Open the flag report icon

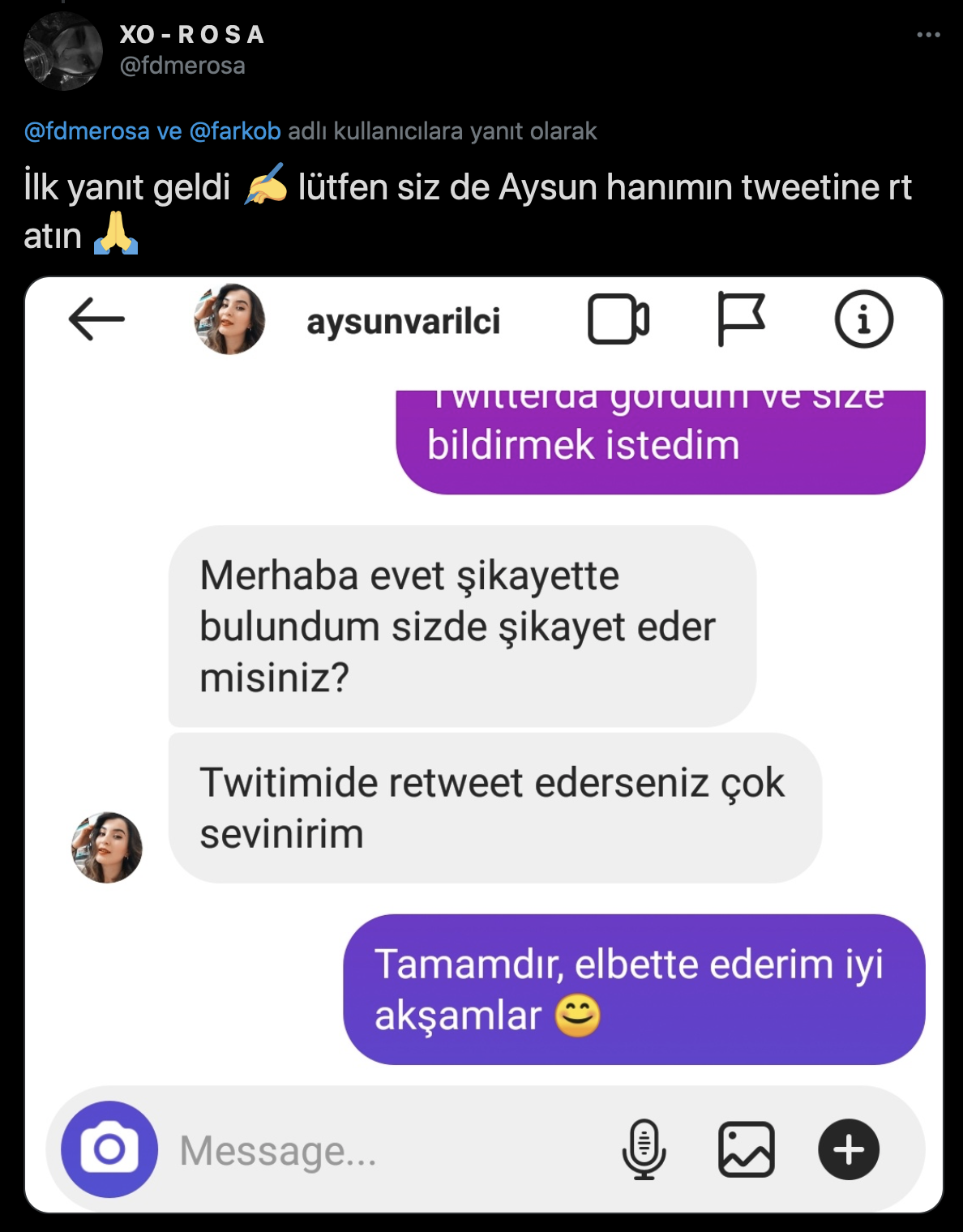coord(742,319)
